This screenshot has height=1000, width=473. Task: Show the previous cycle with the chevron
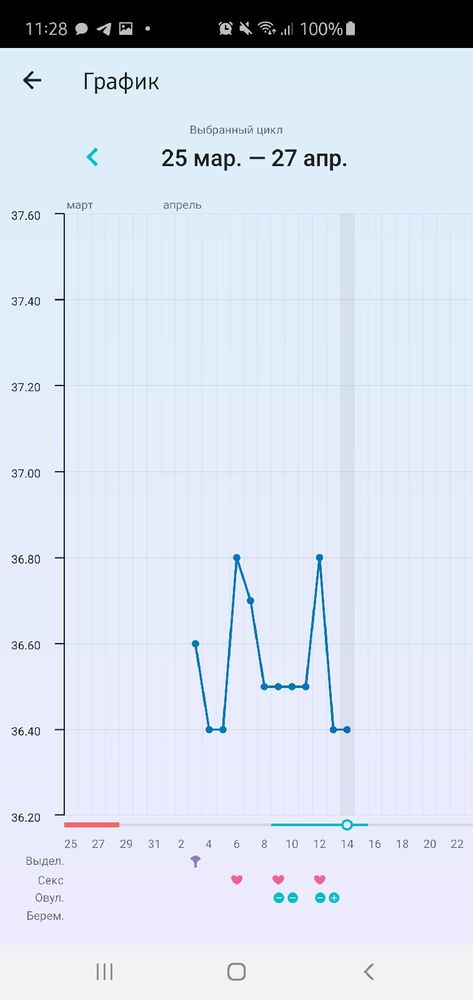tap(93, 157)
